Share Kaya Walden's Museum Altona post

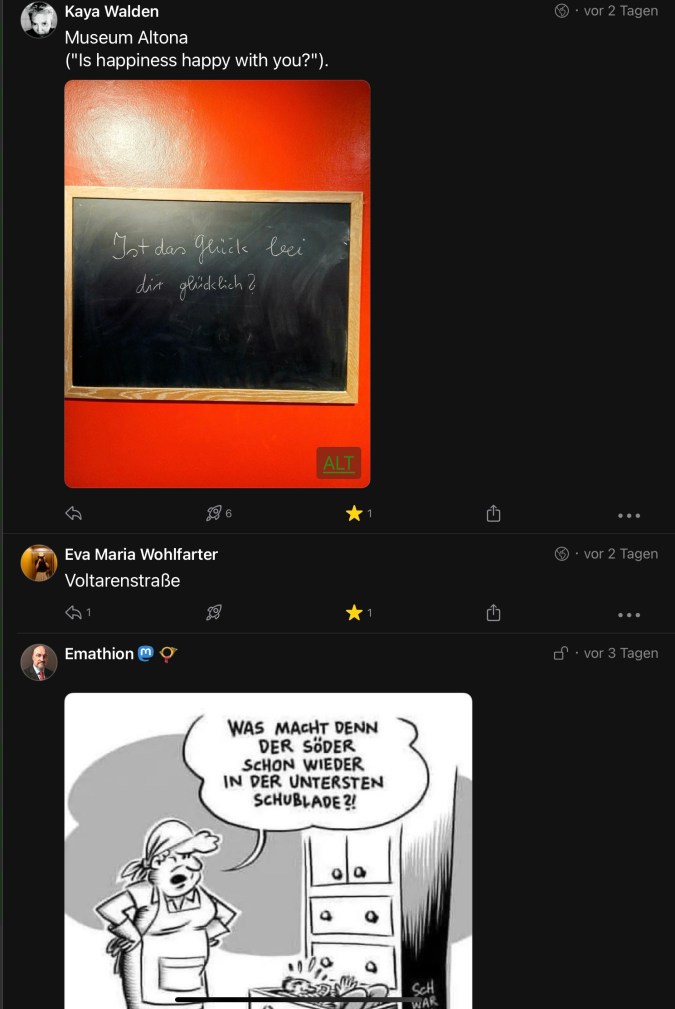pos(493,513)
